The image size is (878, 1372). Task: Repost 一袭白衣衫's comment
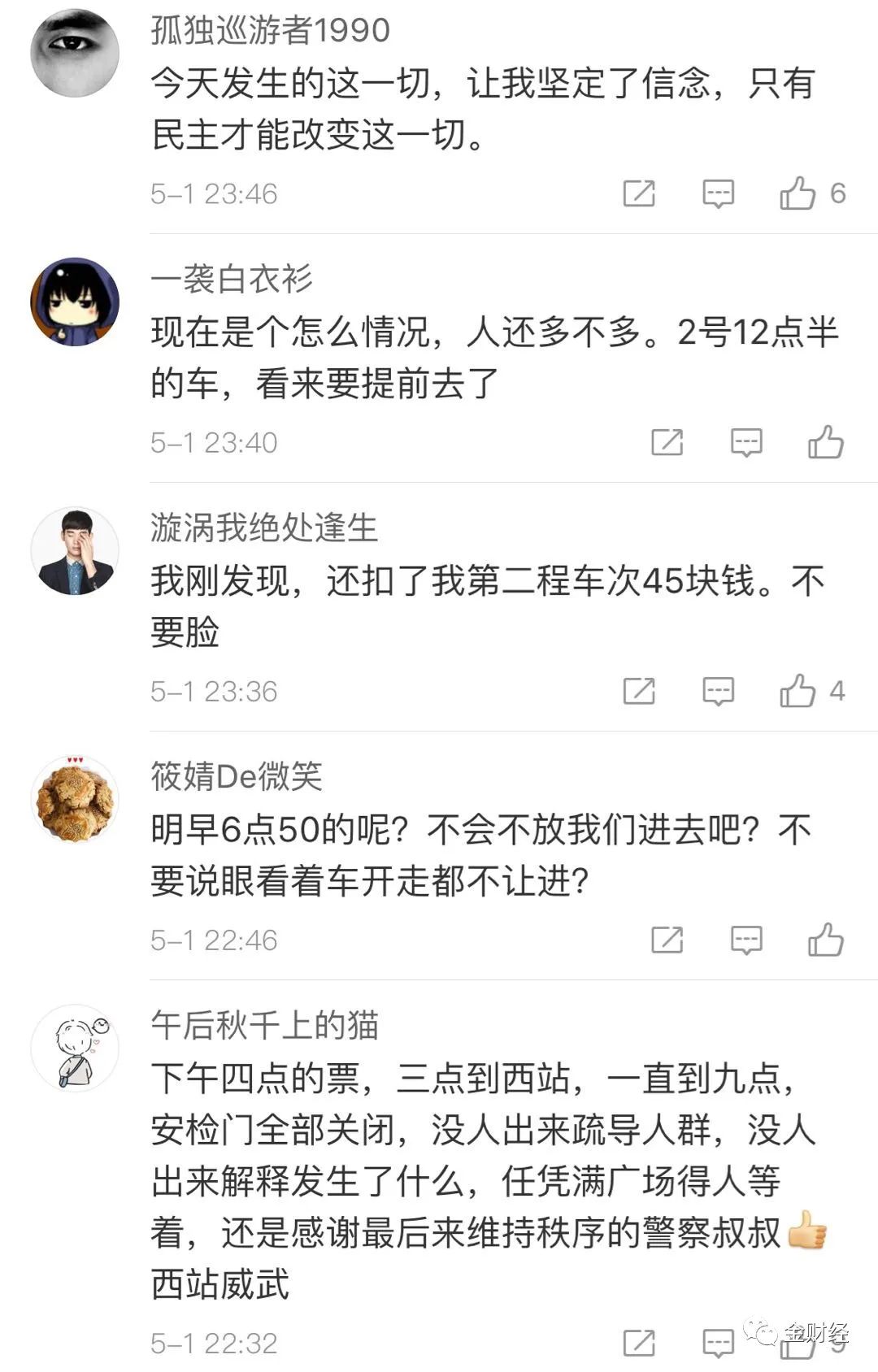[x=667, y=442]
